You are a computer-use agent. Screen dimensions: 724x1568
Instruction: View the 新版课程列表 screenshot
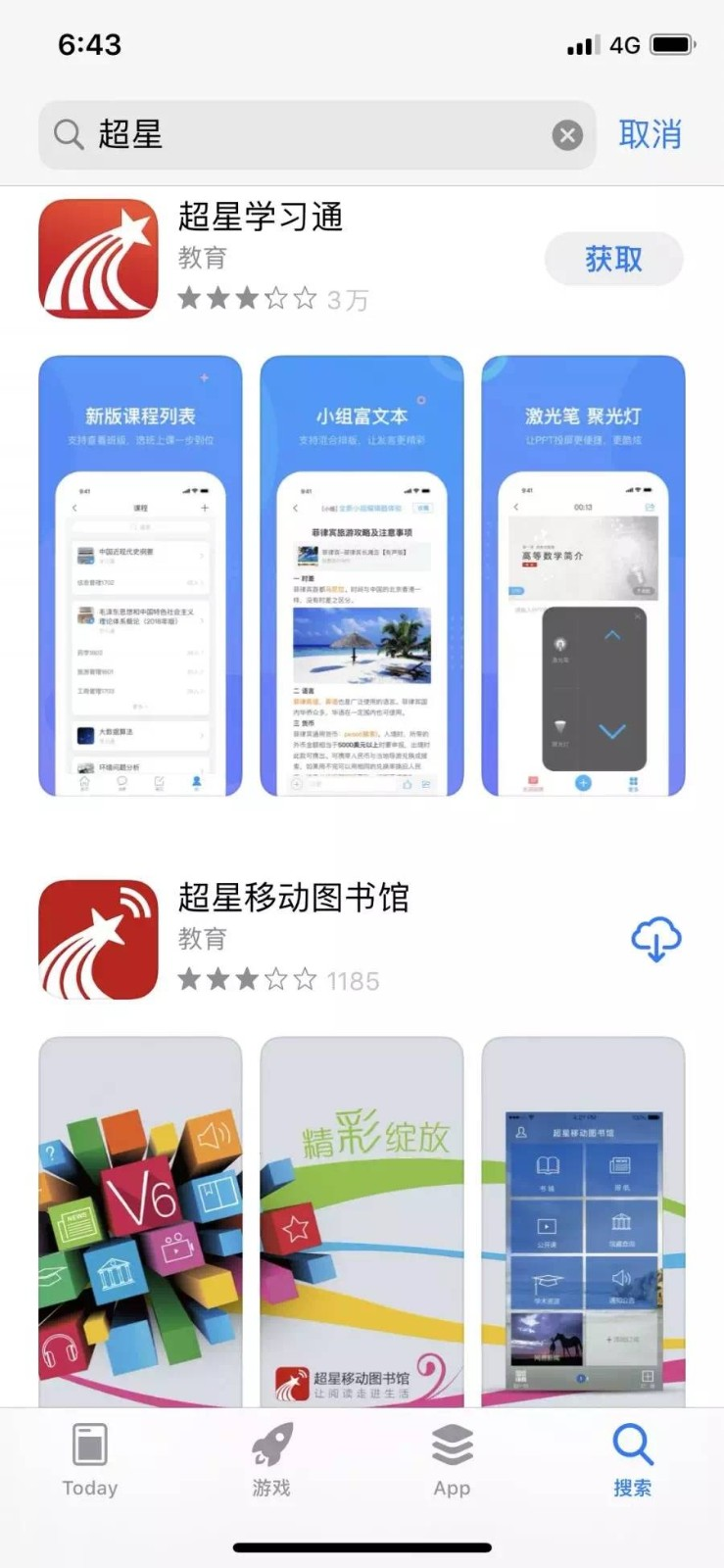(x=140, y=575)
